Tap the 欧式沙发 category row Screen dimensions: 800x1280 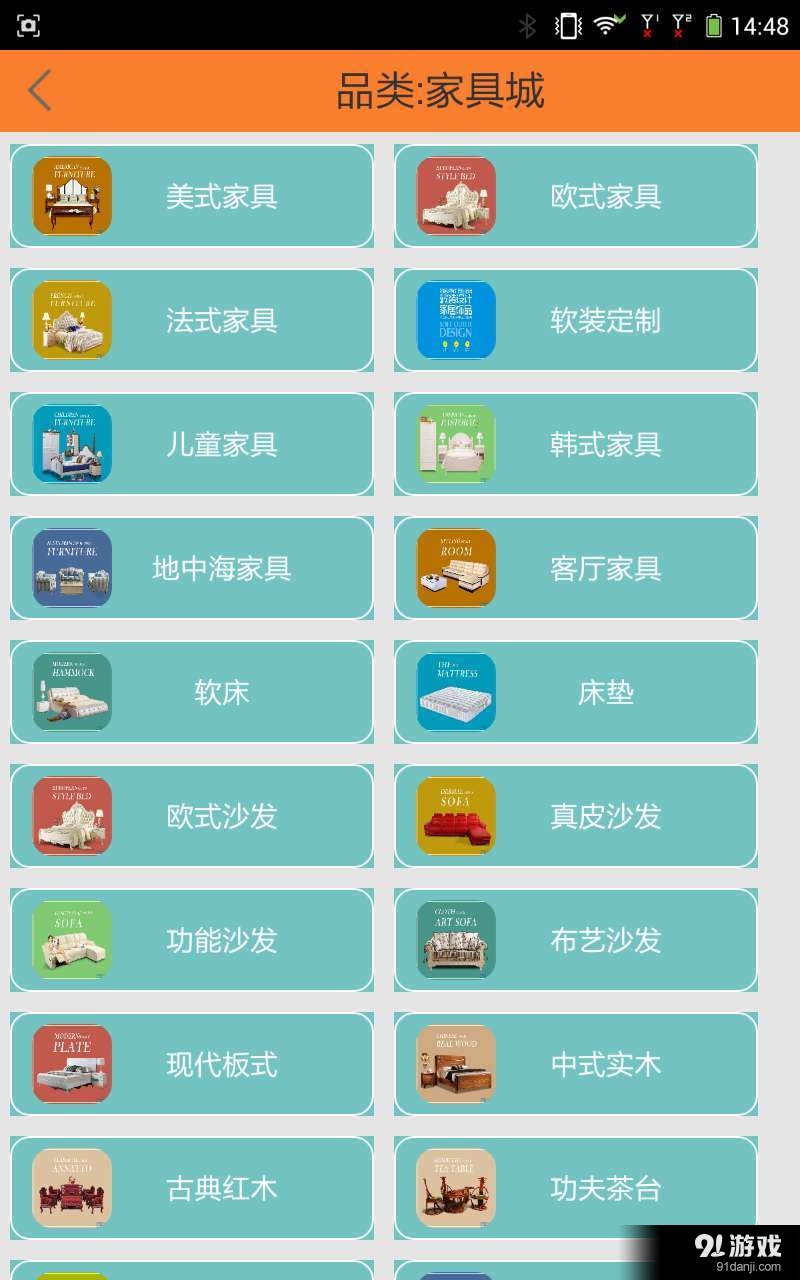point(190,816)
